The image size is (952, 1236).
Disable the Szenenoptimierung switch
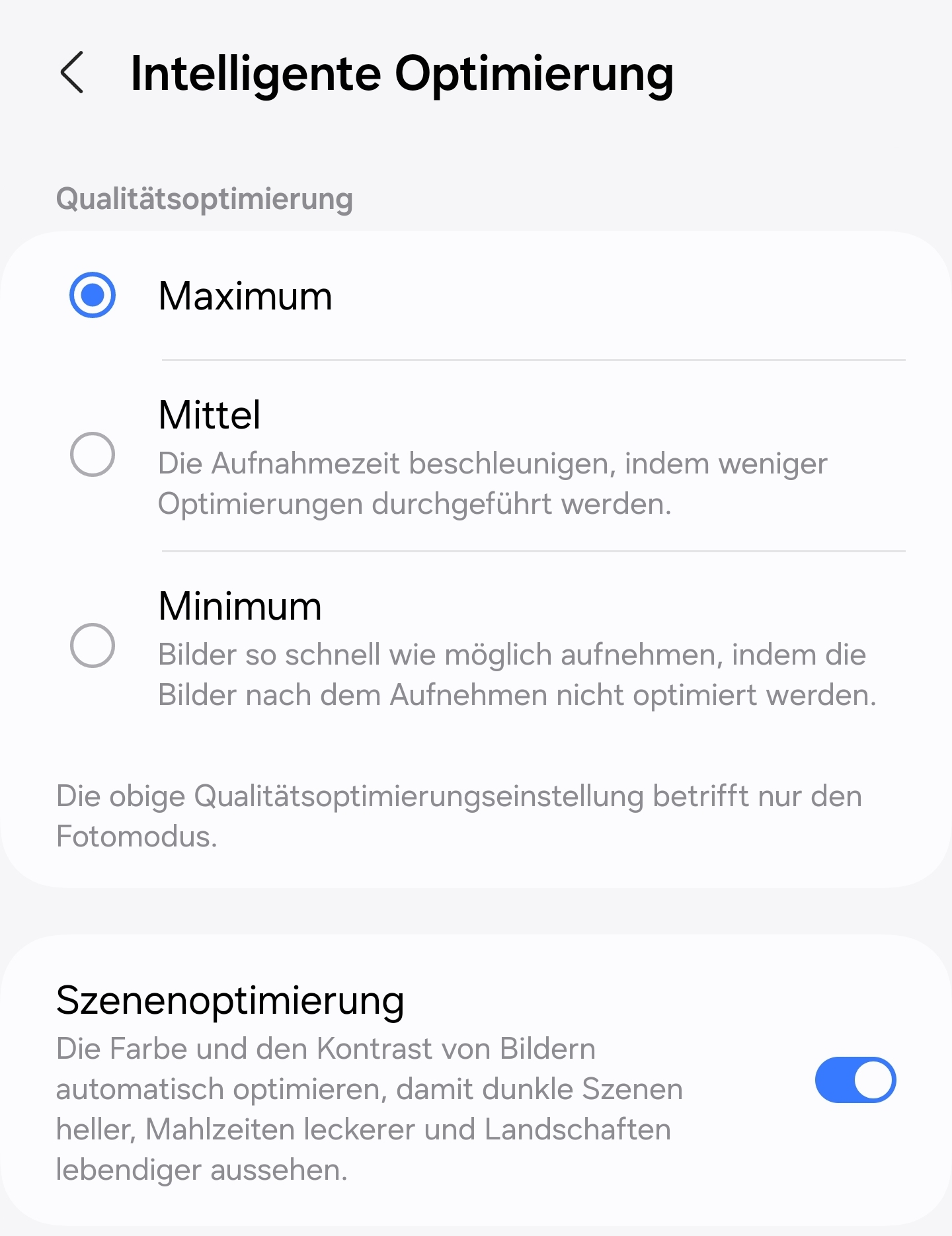coord(855,1080)
